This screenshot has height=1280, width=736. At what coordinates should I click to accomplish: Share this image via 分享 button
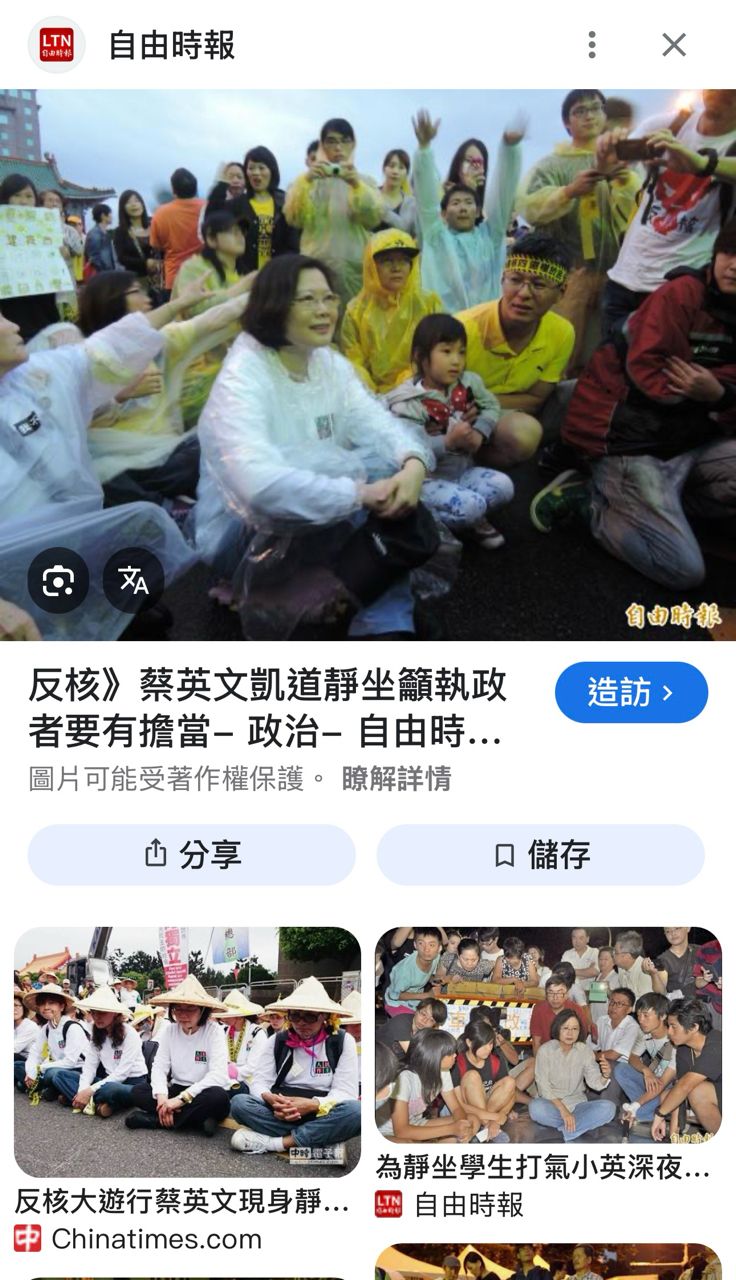[x=191, y=854]
